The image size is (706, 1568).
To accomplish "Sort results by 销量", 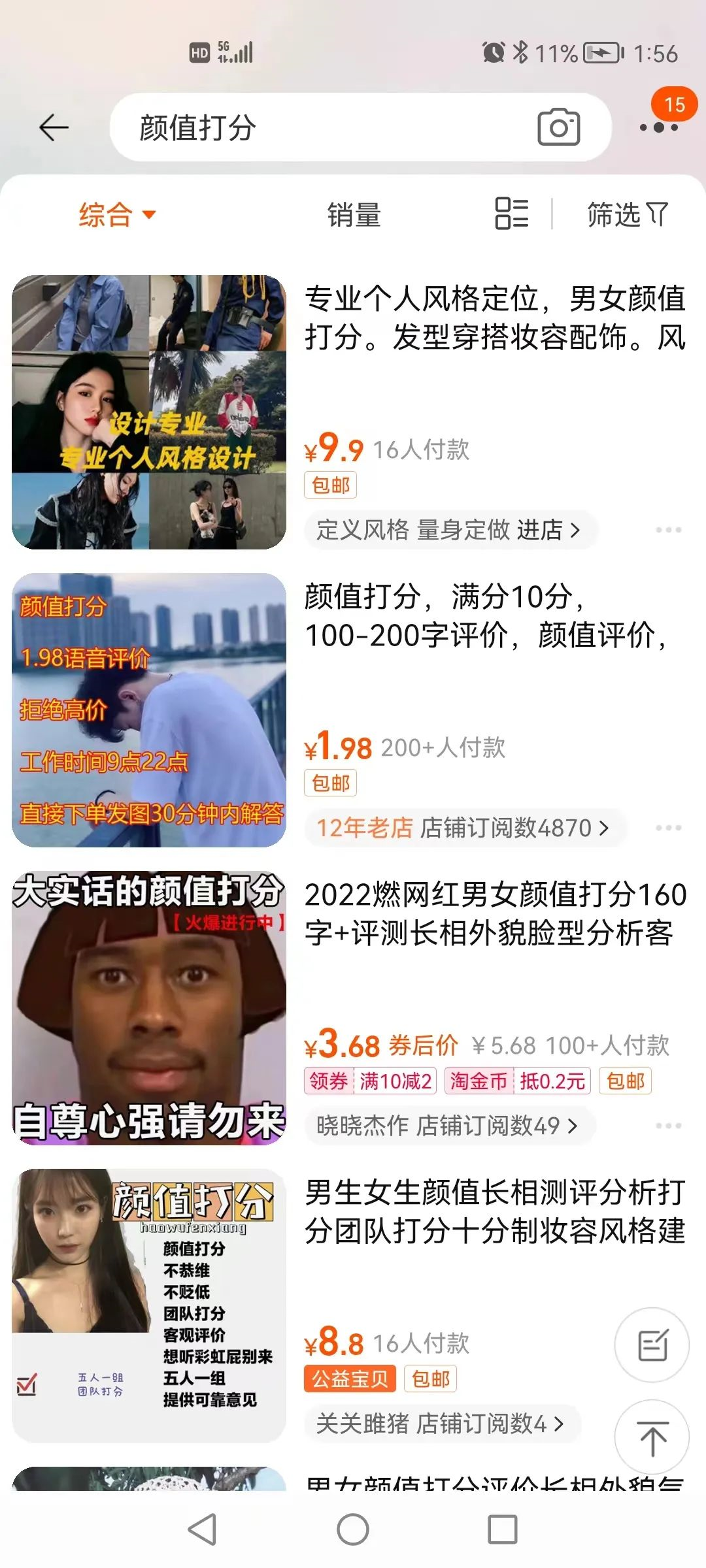I will [354, 214].
